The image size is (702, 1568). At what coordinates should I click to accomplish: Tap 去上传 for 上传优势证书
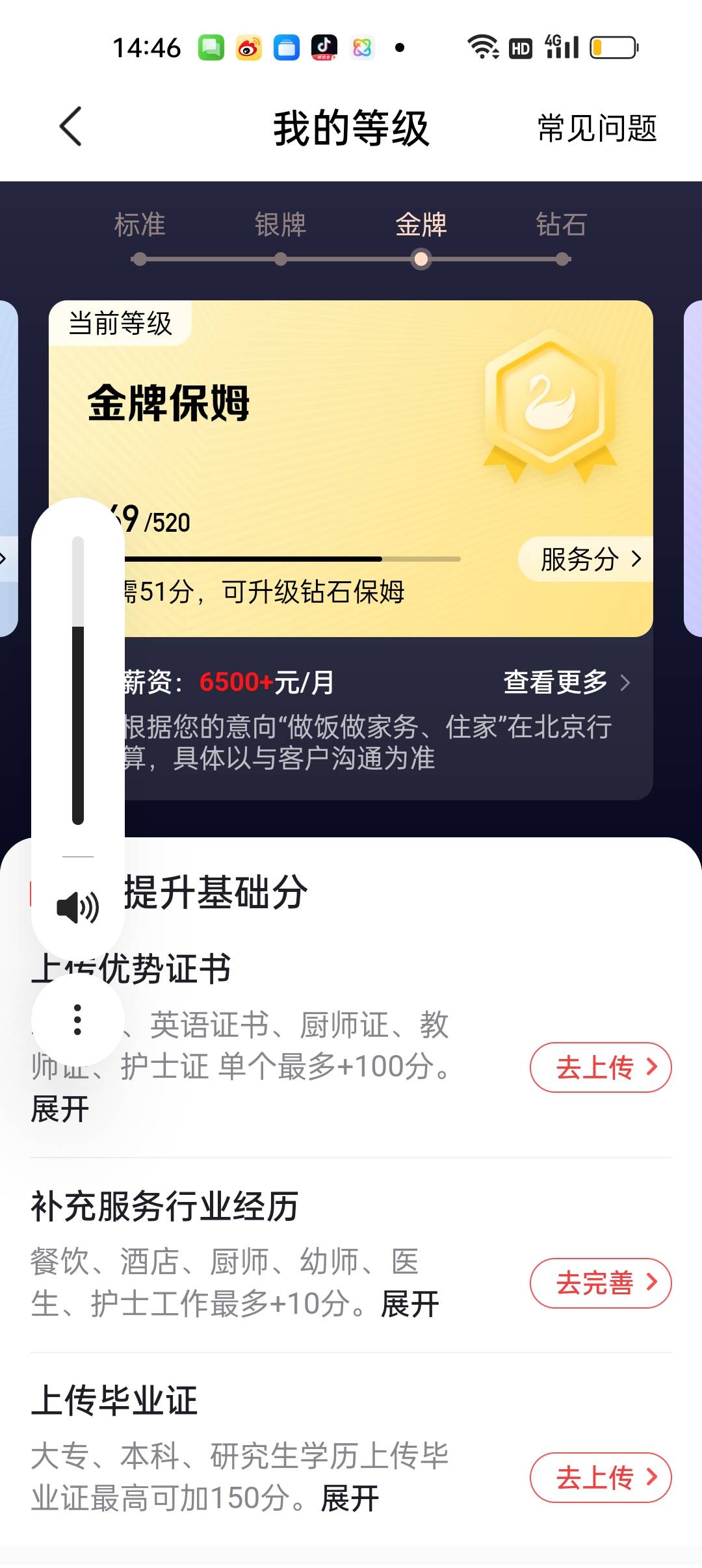click(x=600, y=1067)
